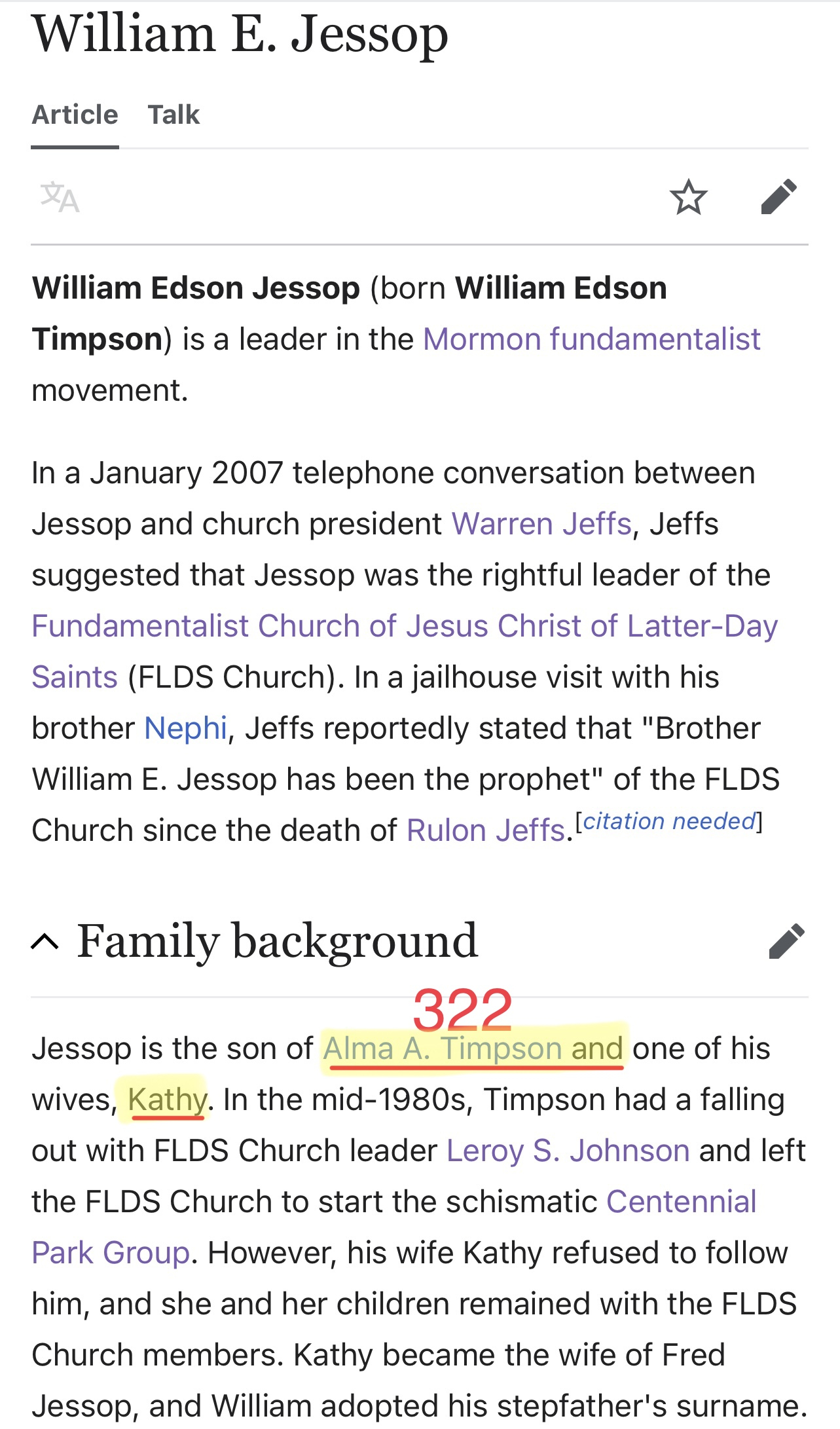Screen dimensions: 840x1429
Task: Collapse the Family background section
Action: point(45,942)
